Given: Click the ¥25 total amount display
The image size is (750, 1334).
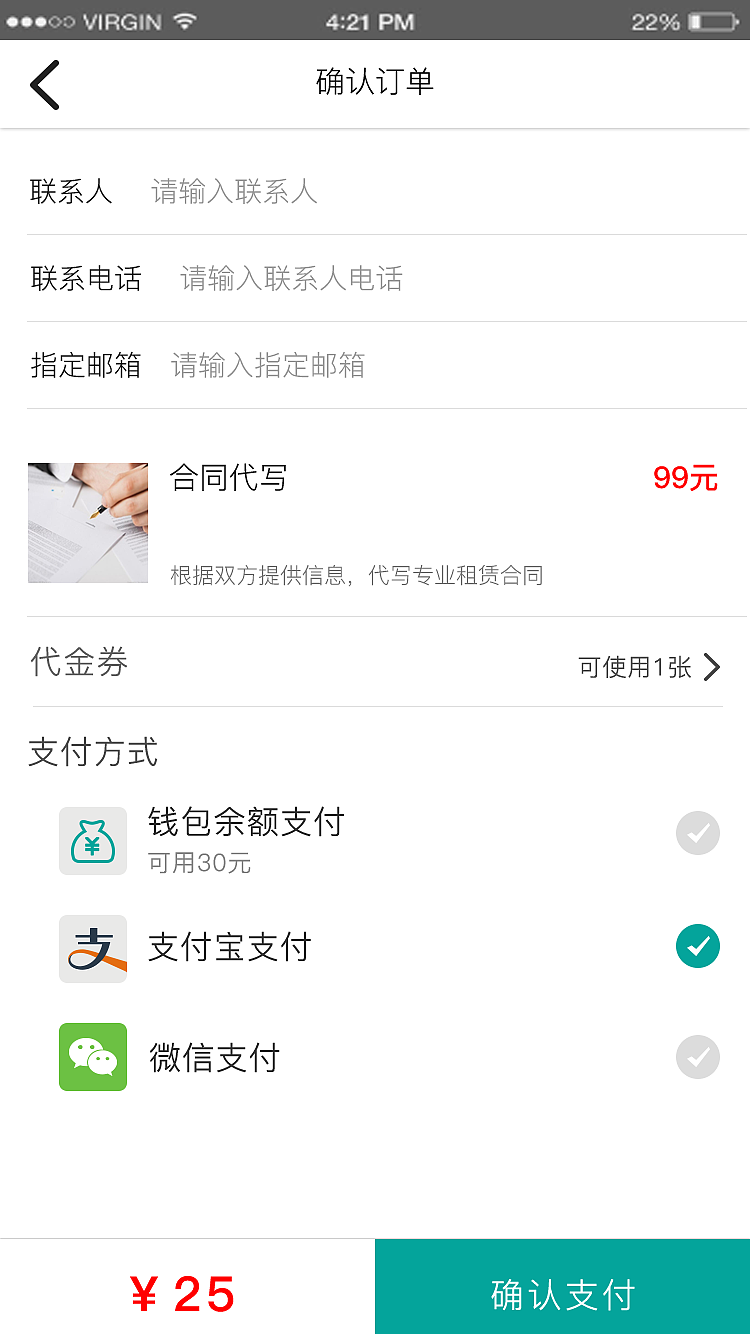Looking at the screenshot, I should pyautogui.click(x=184, y=1293).
